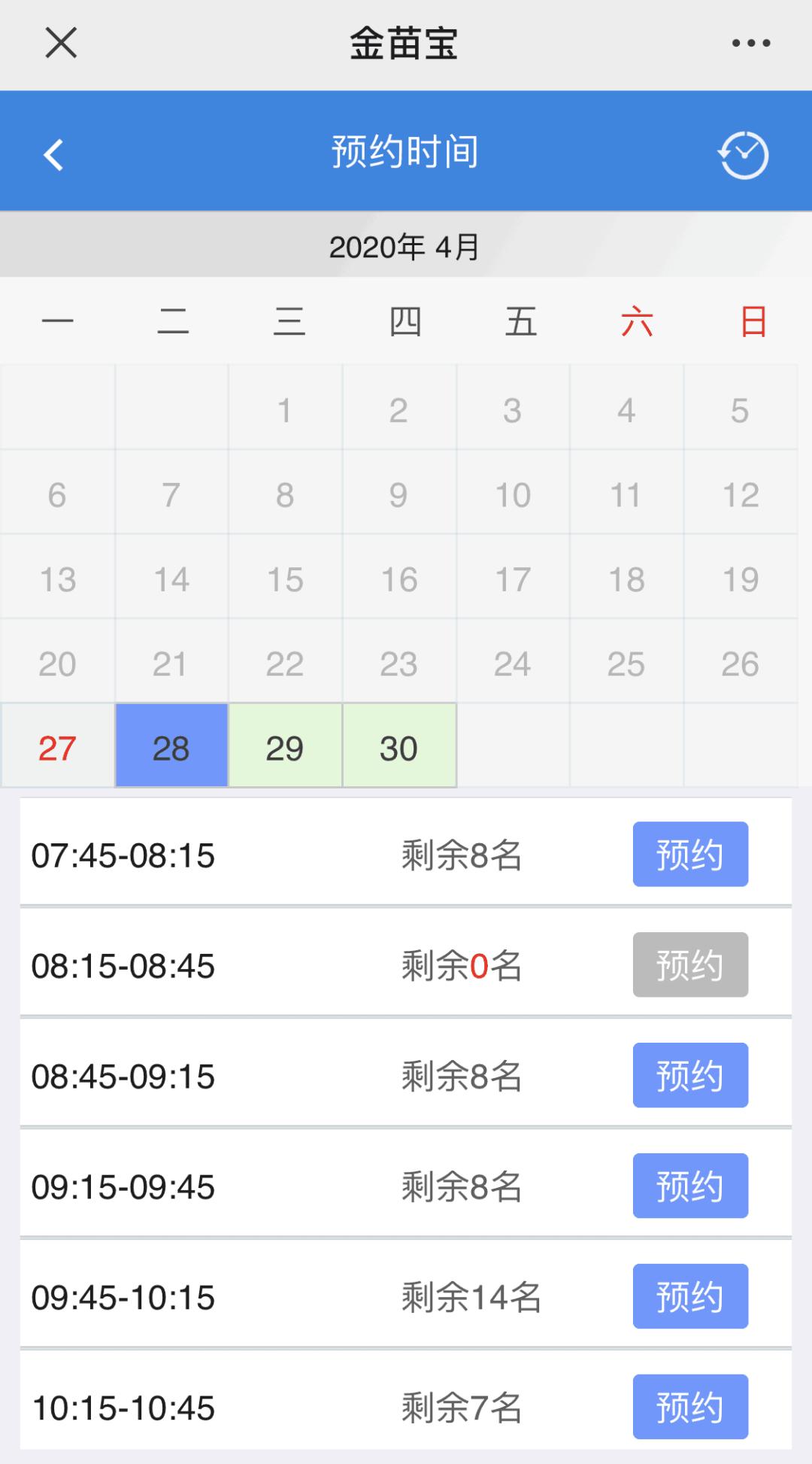Open appointment history clock icon
The image size is (812, 1464).
point(744,156)
